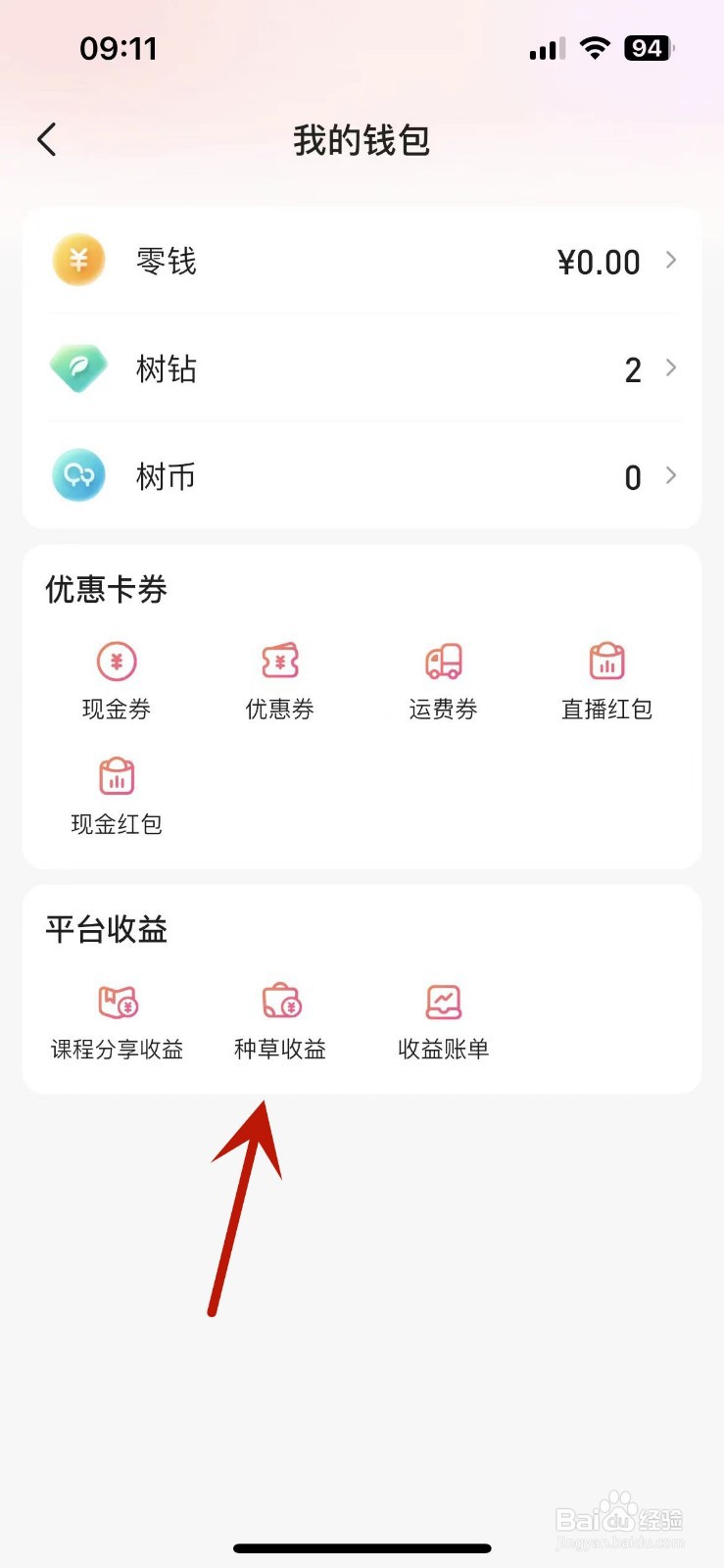Select 种草收益

[x=280, y=1022]
